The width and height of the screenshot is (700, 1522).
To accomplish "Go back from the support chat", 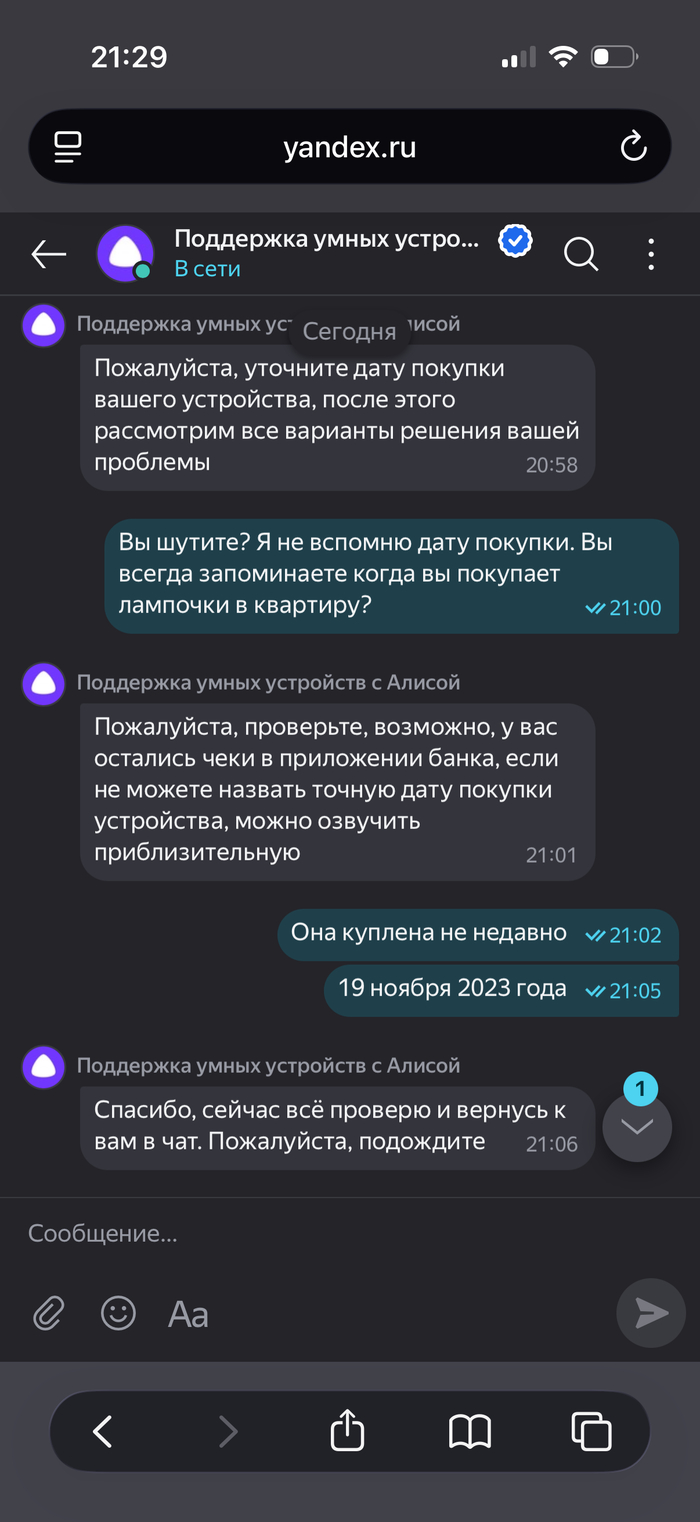I will [48, 255].
